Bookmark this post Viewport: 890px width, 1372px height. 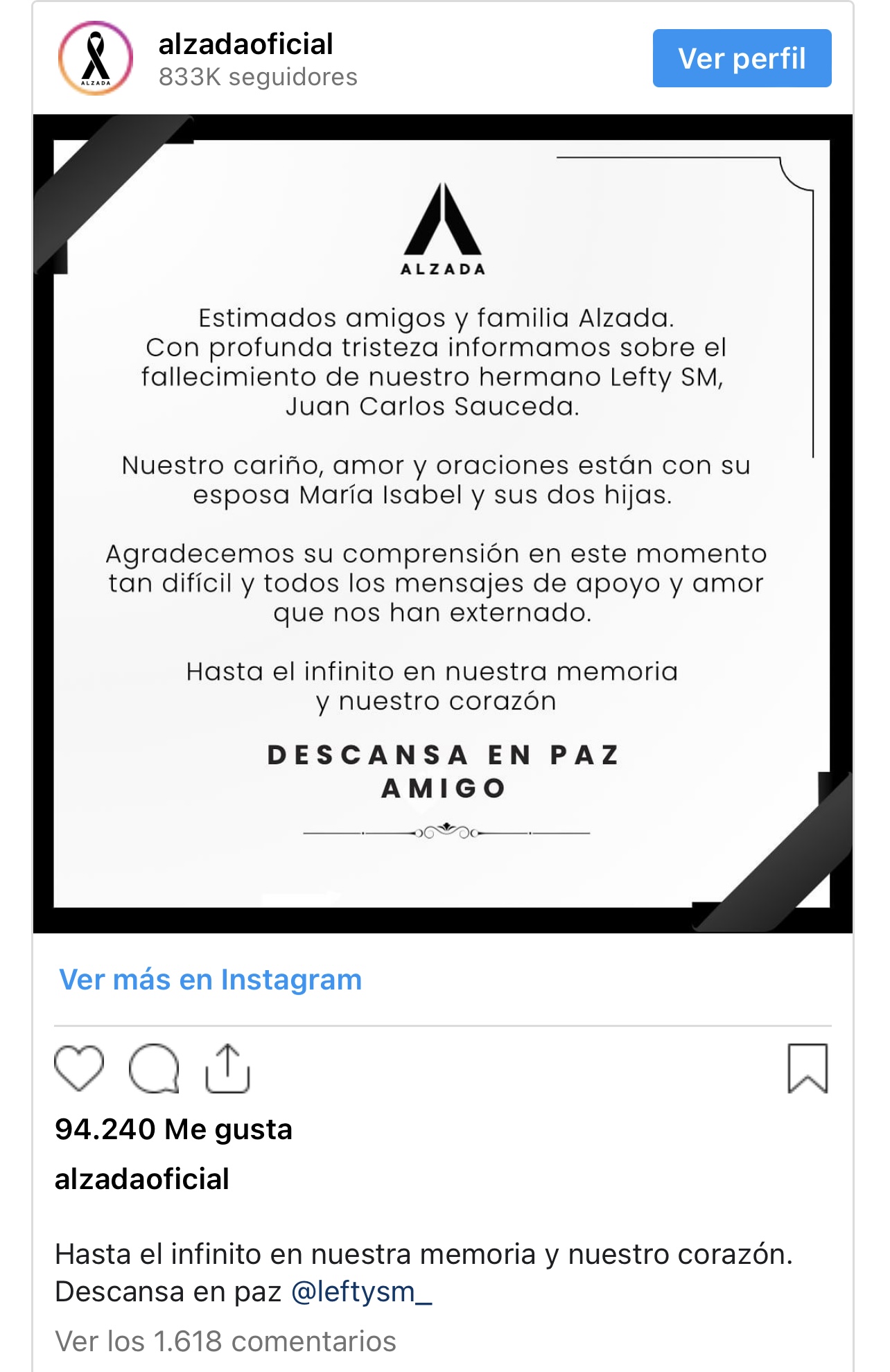pos(807,1068)
